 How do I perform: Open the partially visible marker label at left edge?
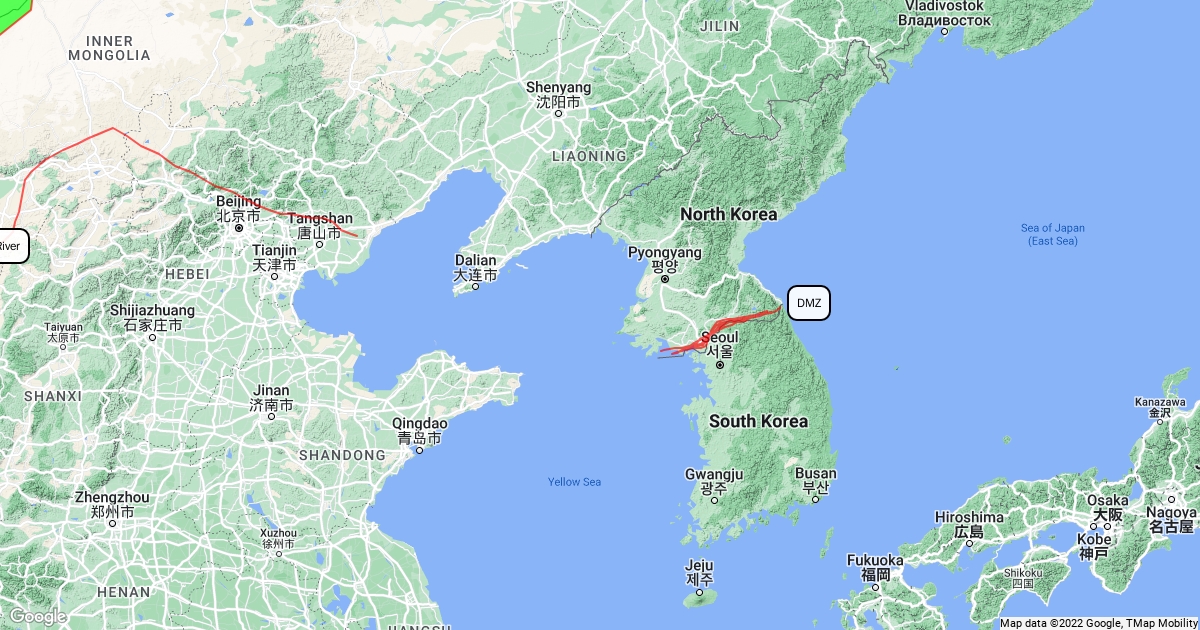click(13, 246)
